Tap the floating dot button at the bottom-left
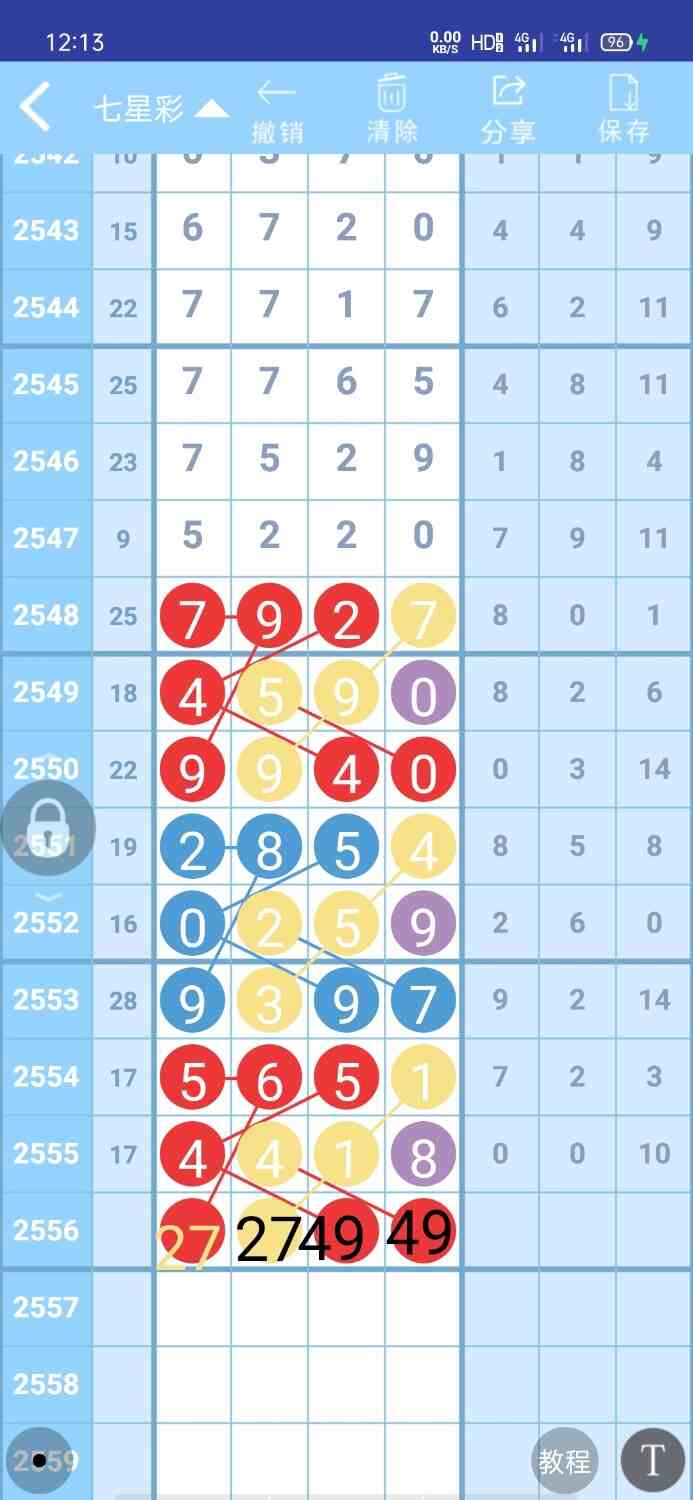The width and height of the screenshot is (693, 1500). coord(39,1461)
